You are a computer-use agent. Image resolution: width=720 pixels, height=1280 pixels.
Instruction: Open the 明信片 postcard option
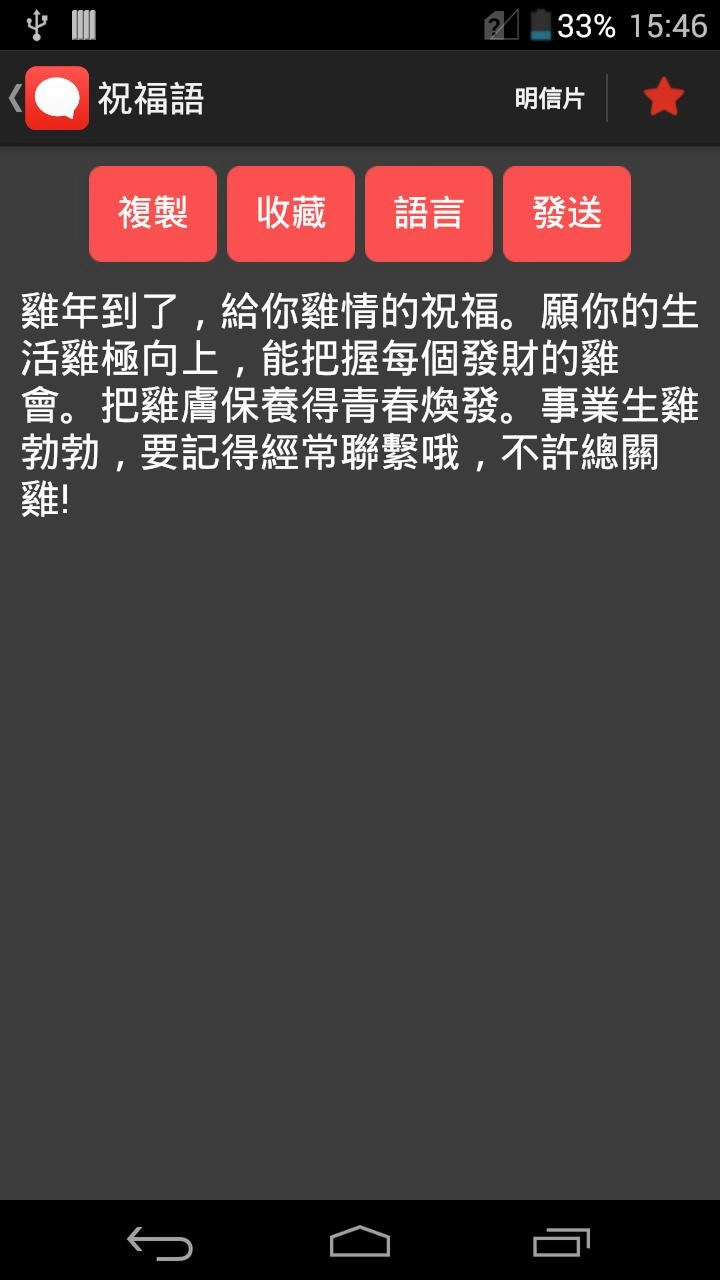pyautogui.click(x=549, y=99)
